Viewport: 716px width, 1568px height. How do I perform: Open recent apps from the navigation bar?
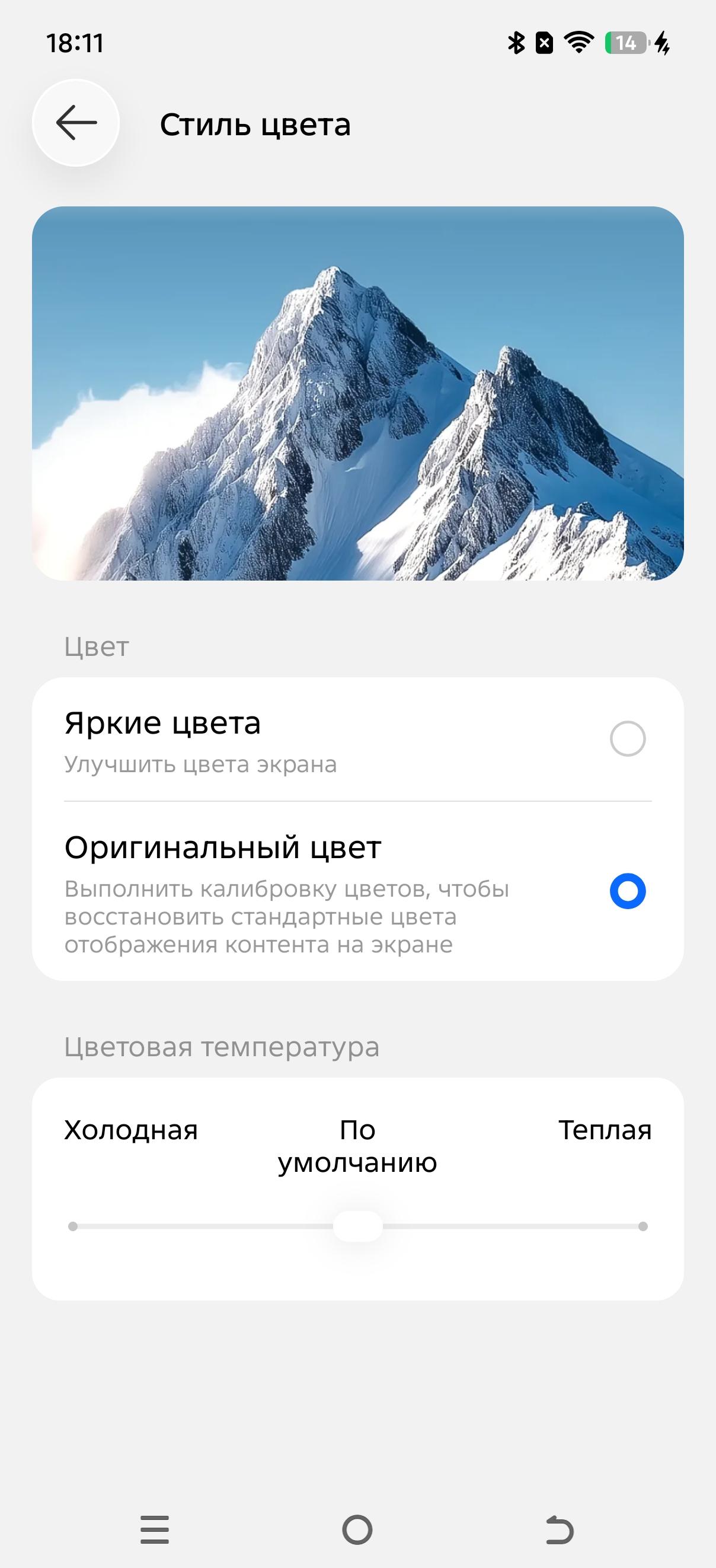155,1529
